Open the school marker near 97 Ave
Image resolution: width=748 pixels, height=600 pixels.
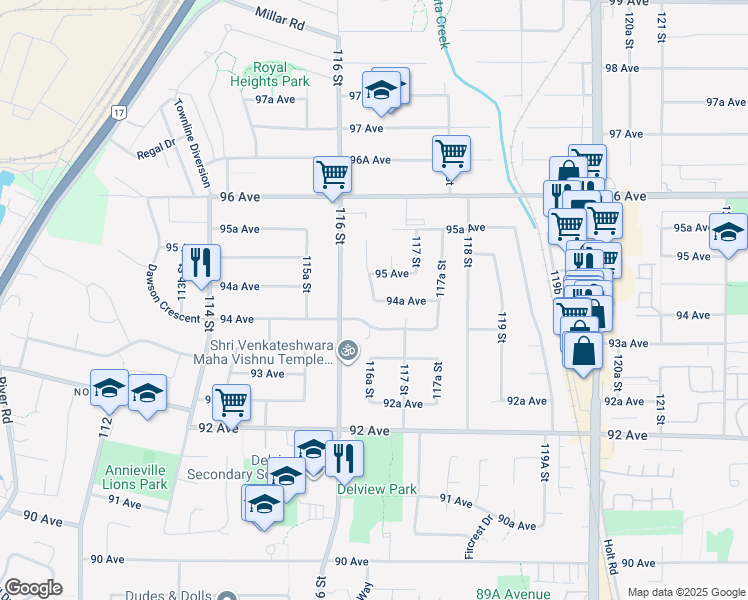381,90
